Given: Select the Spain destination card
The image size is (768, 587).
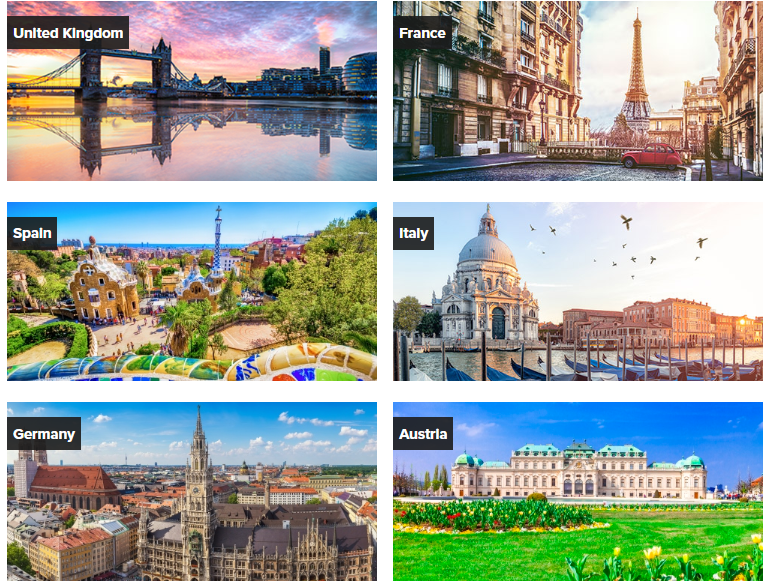Looking at the screenshot, I should pos(192,291).
